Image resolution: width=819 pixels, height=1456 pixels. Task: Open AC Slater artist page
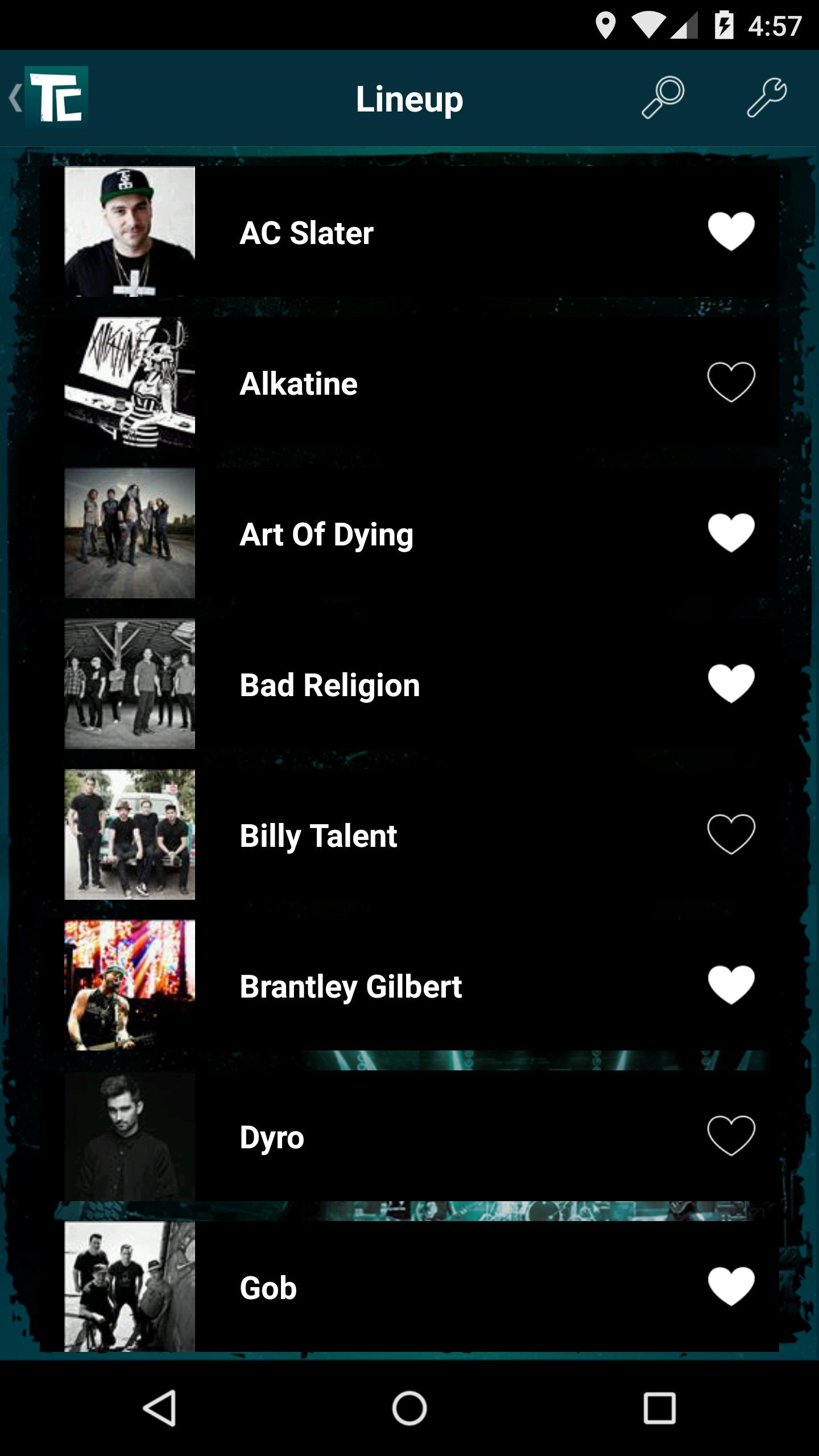[x=307, y=233]
